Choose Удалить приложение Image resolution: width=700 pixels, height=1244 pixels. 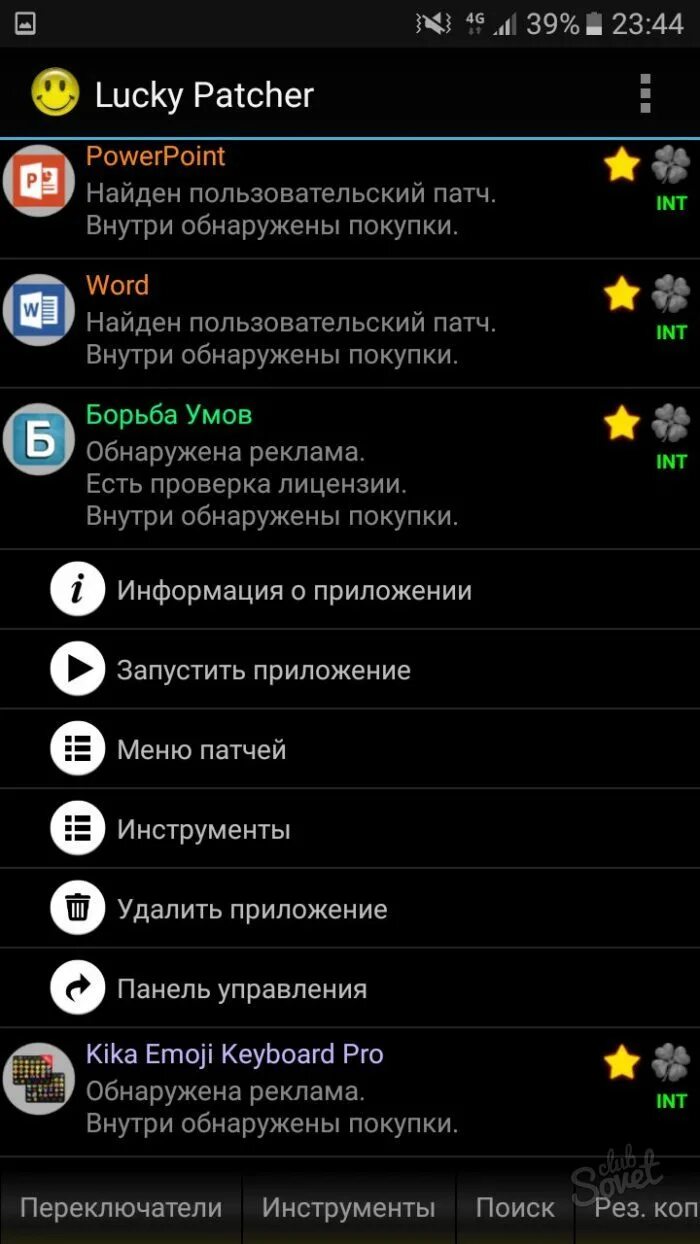(x=251, y=910)
